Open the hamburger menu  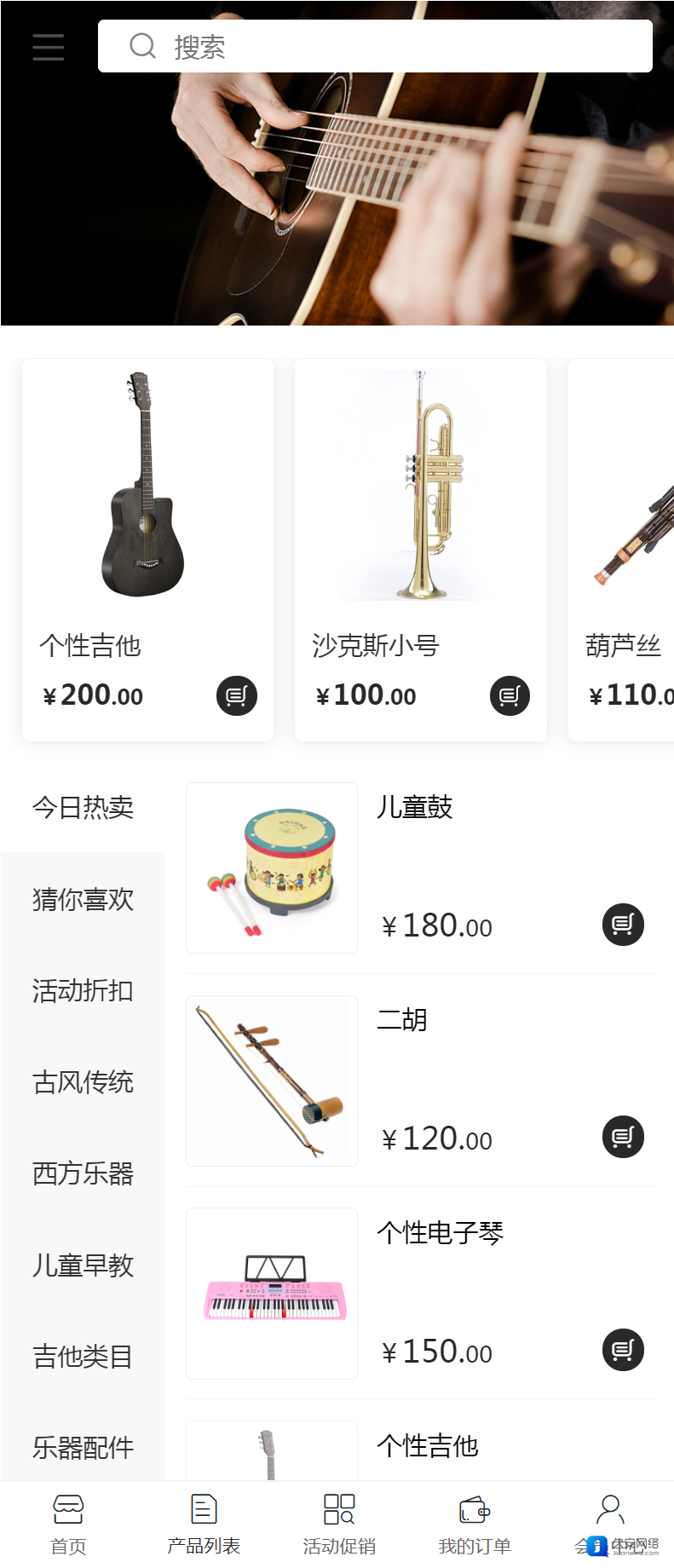coord(49,47)
